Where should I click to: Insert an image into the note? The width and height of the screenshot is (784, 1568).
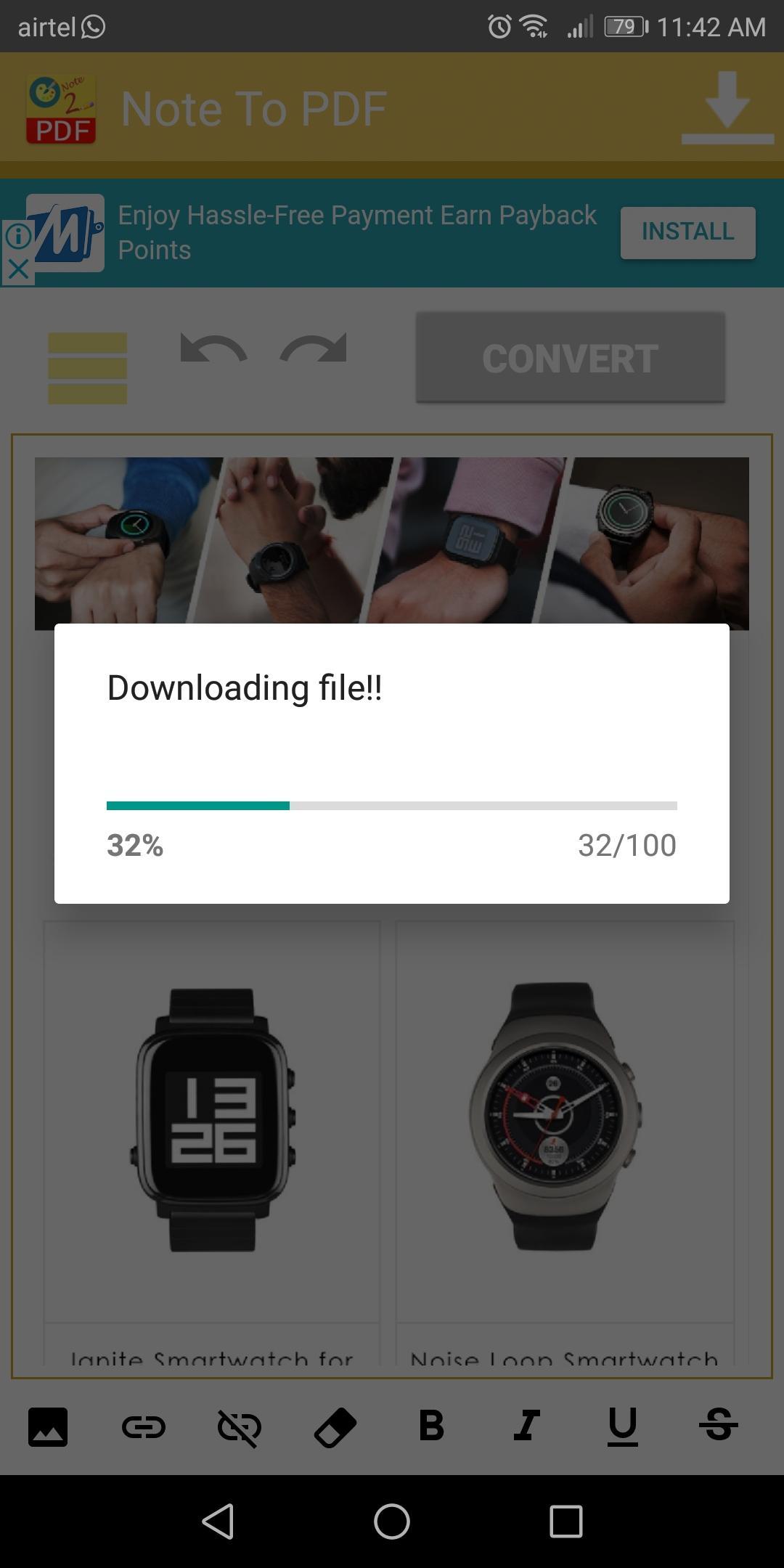click(48, 1426)
